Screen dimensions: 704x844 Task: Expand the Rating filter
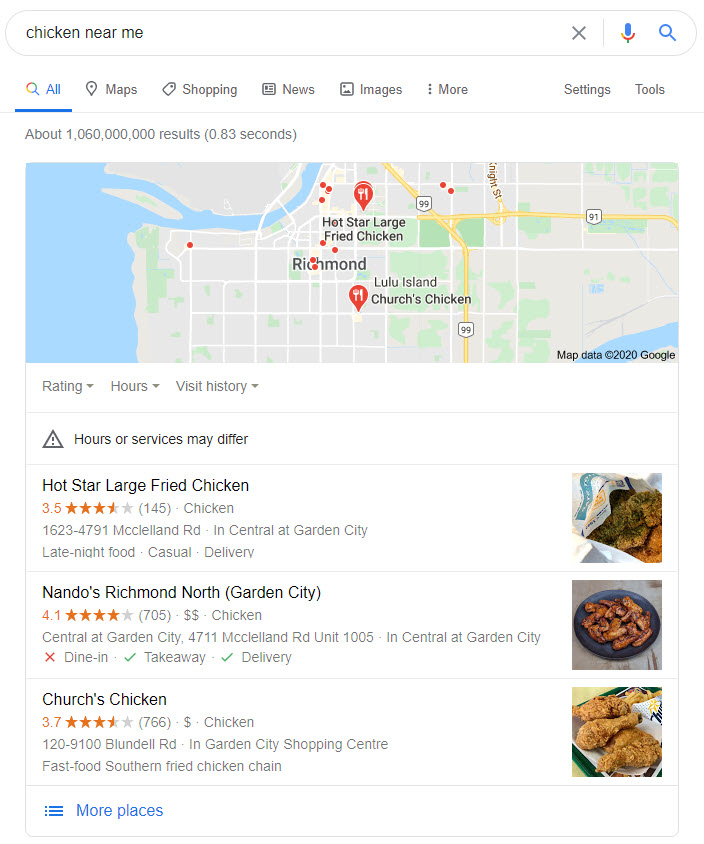click(68, 386)
